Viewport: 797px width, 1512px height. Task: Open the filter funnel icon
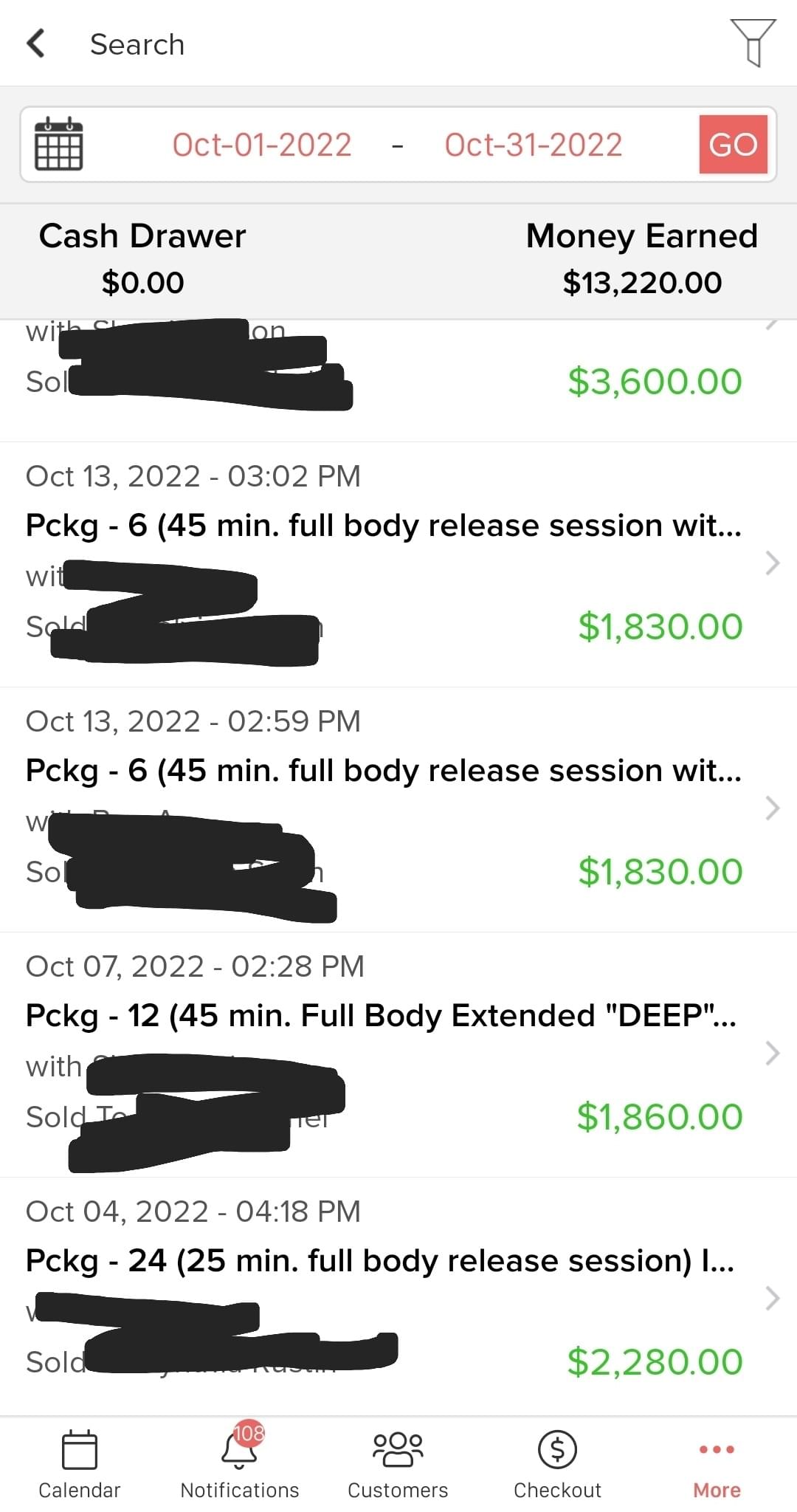(753, 43)
